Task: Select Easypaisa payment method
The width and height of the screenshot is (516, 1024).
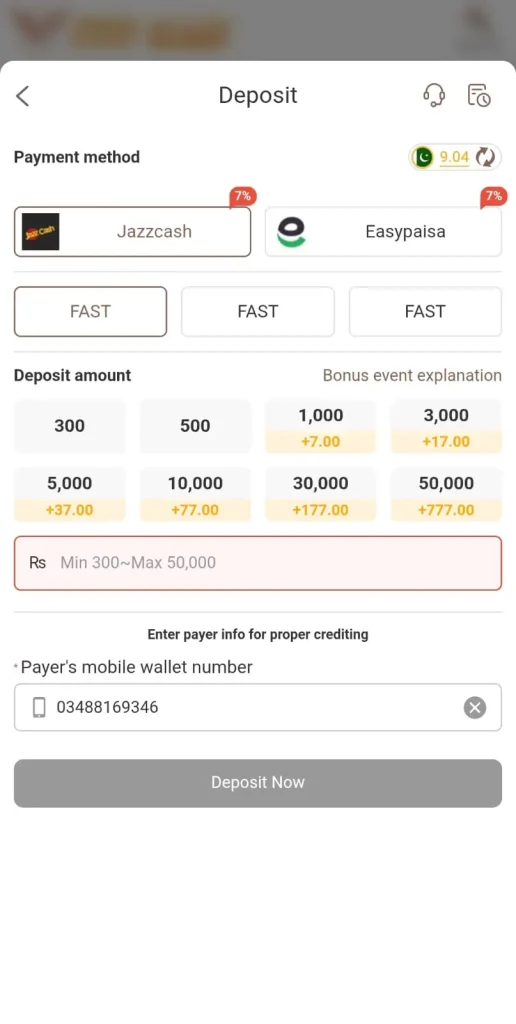Action: click(x=383, y=232)
